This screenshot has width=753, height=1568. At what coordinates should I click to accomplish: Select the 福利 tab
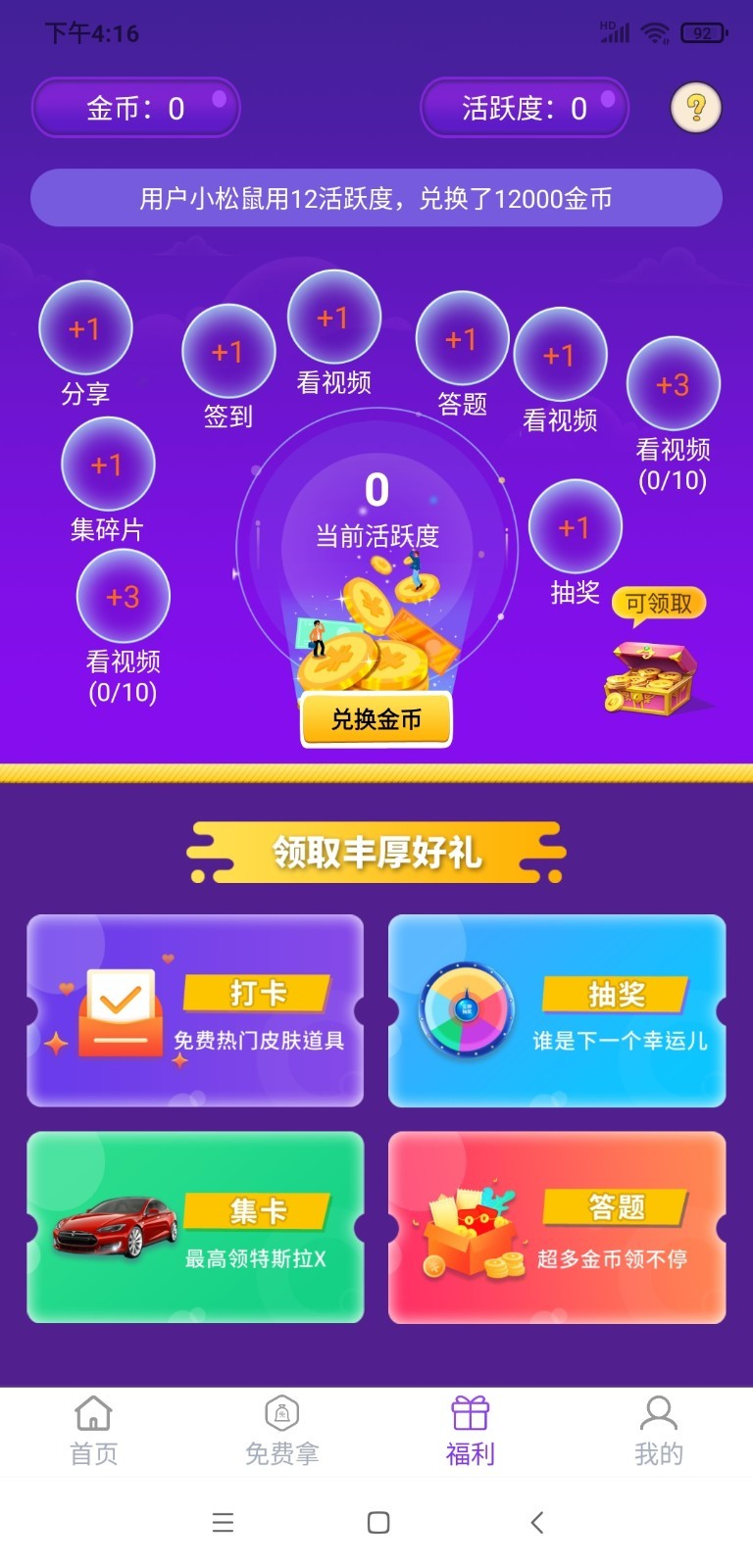coord(471,1431)
